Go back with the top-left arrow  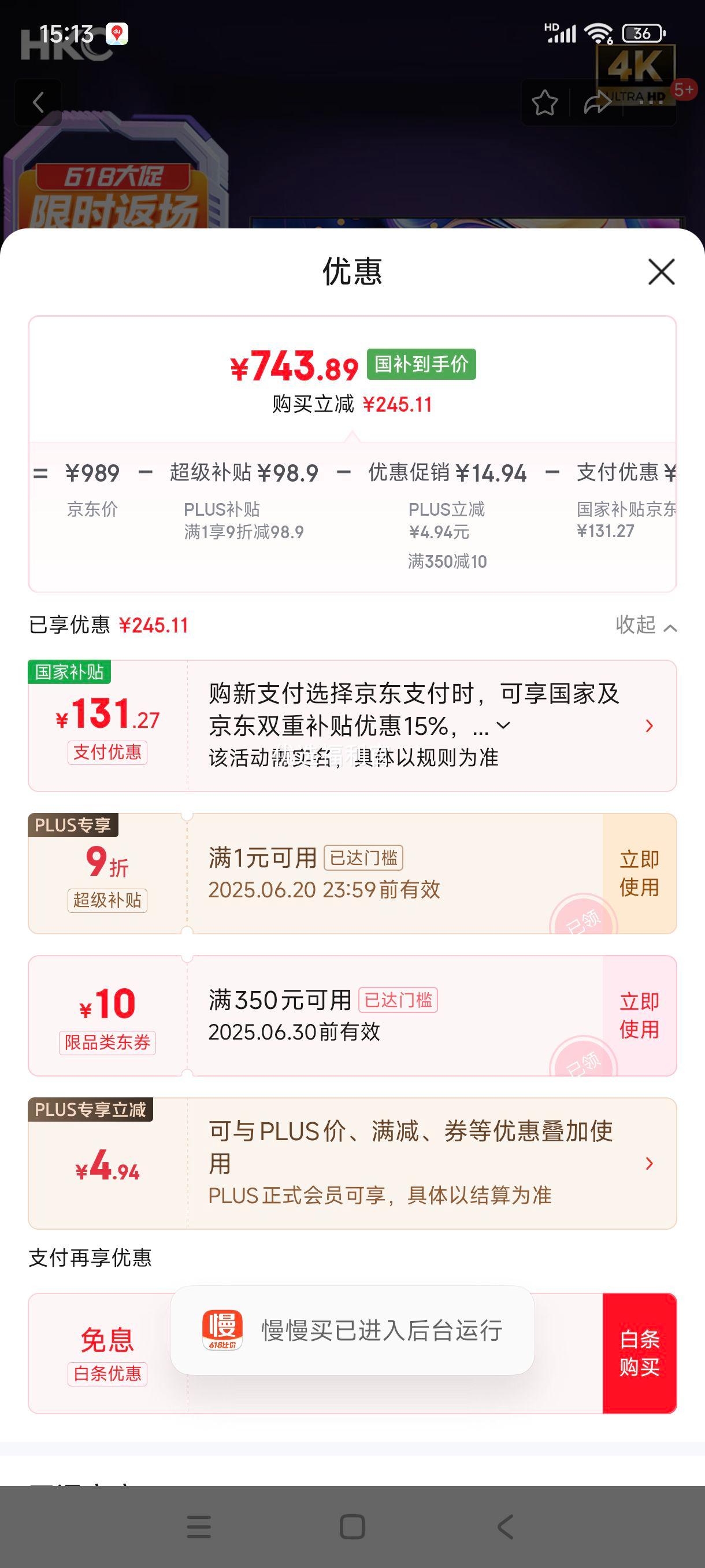pos(38,102)
